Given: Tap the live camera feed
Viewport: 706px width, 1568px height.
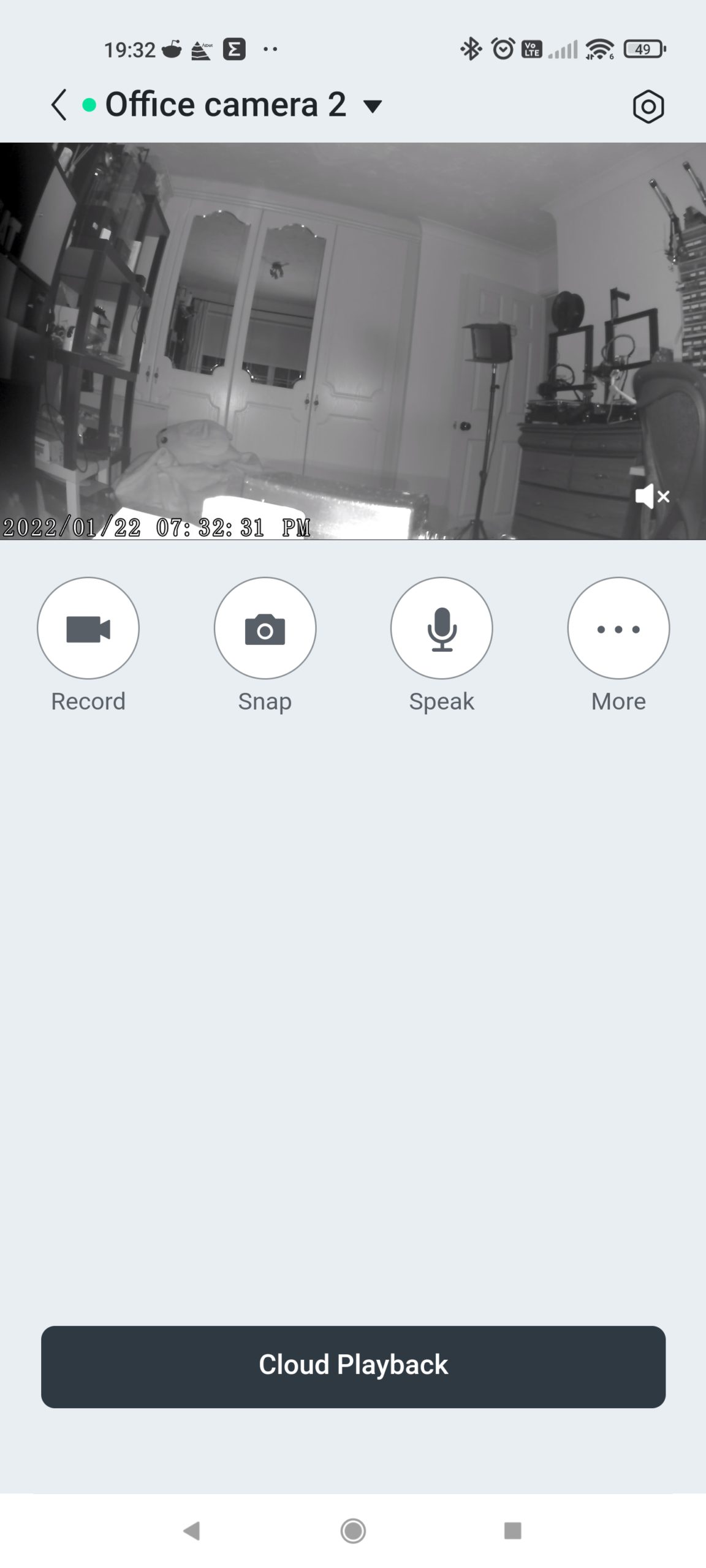Looking at the screenshot, I should (x=353, y=341).
